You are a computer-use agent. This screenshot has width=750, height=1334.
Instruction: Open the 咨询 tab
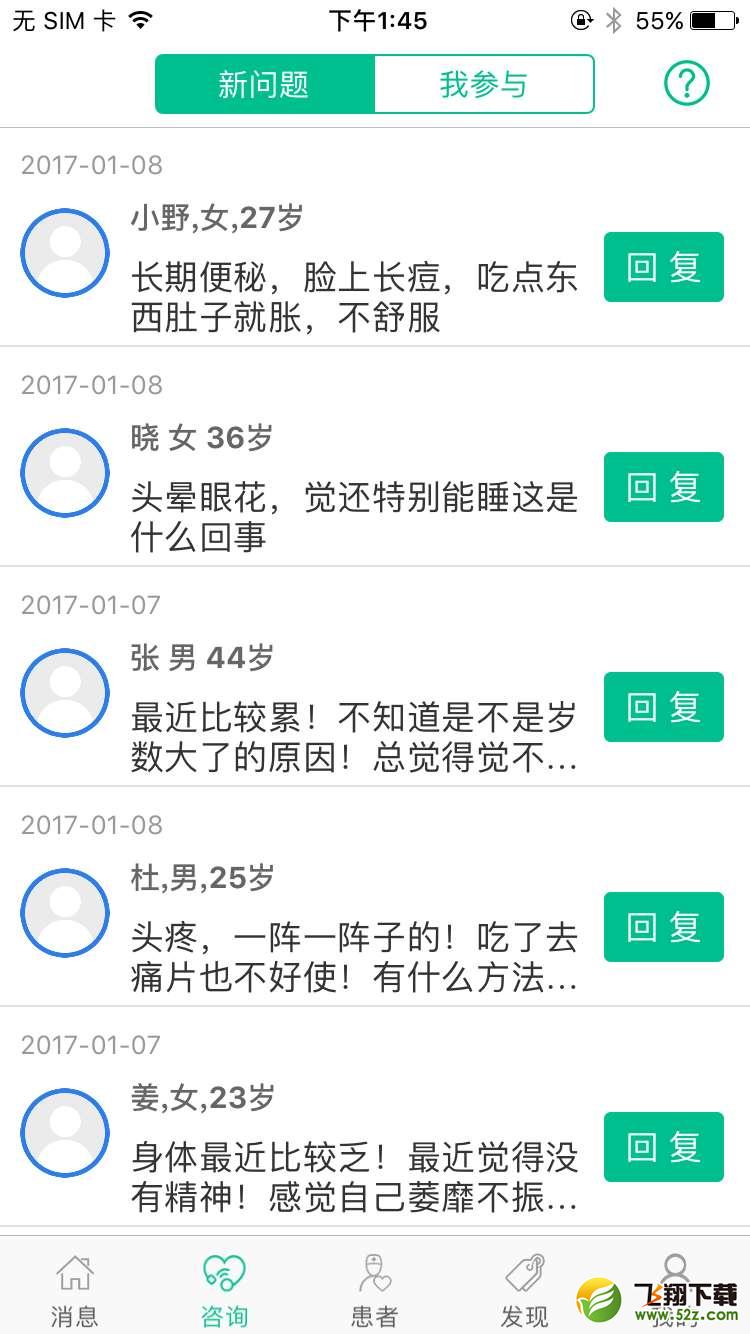coord(225,1288)
